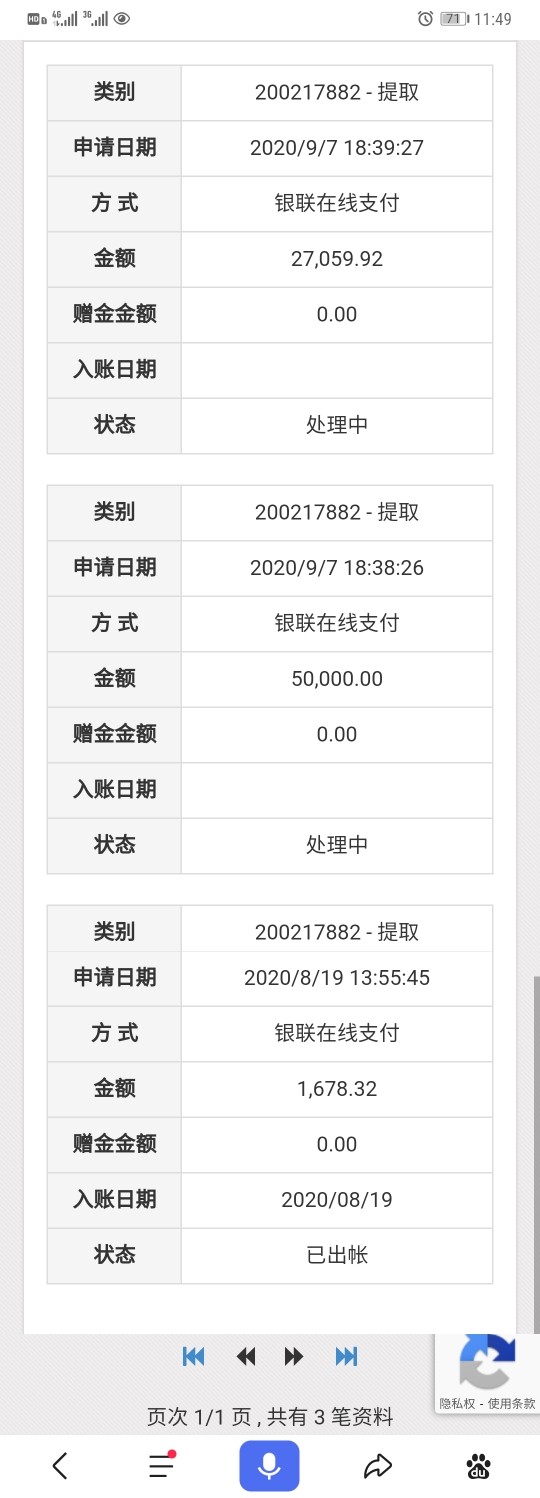This screenshot has width=540, height=1498.
Task: Jump to the first page of records
Action: click(194, 1356)
